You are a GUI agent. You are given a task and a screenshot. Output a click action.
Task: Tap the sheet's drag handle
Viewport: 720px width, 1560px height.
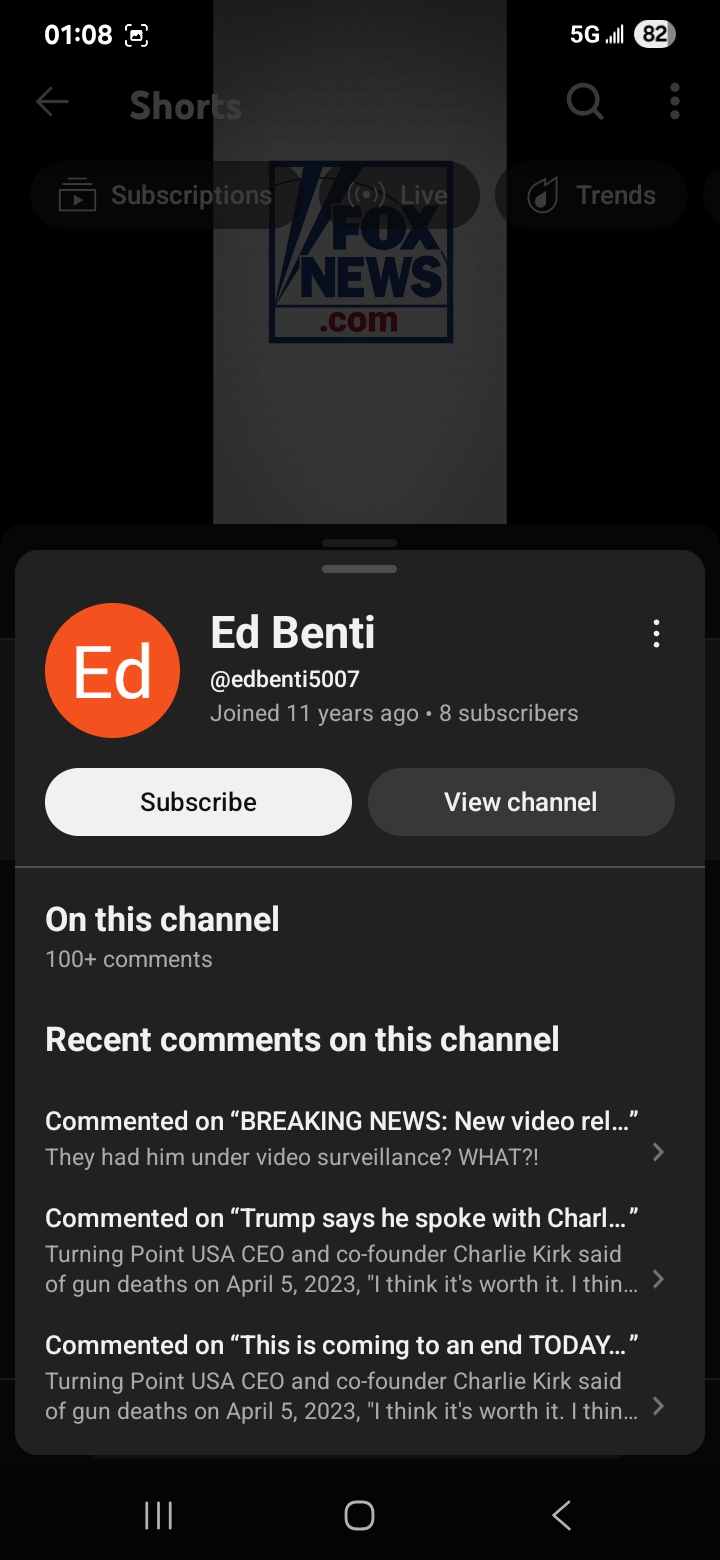(360, 569)
